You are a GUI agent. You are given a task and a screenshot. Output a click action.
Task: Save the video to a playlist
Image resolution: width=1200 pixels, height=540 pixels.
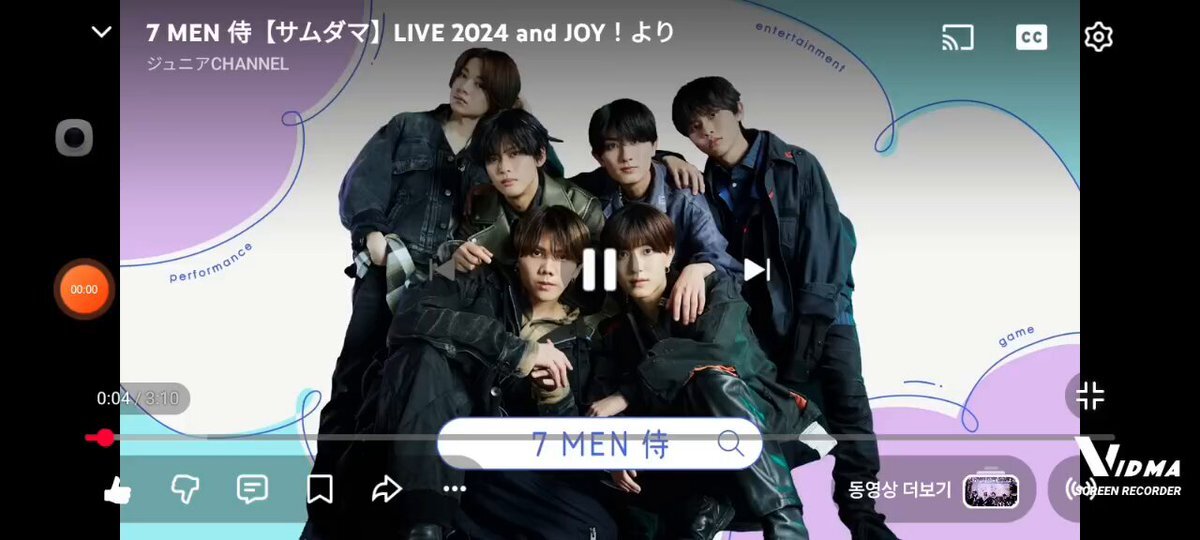[319, 489]
